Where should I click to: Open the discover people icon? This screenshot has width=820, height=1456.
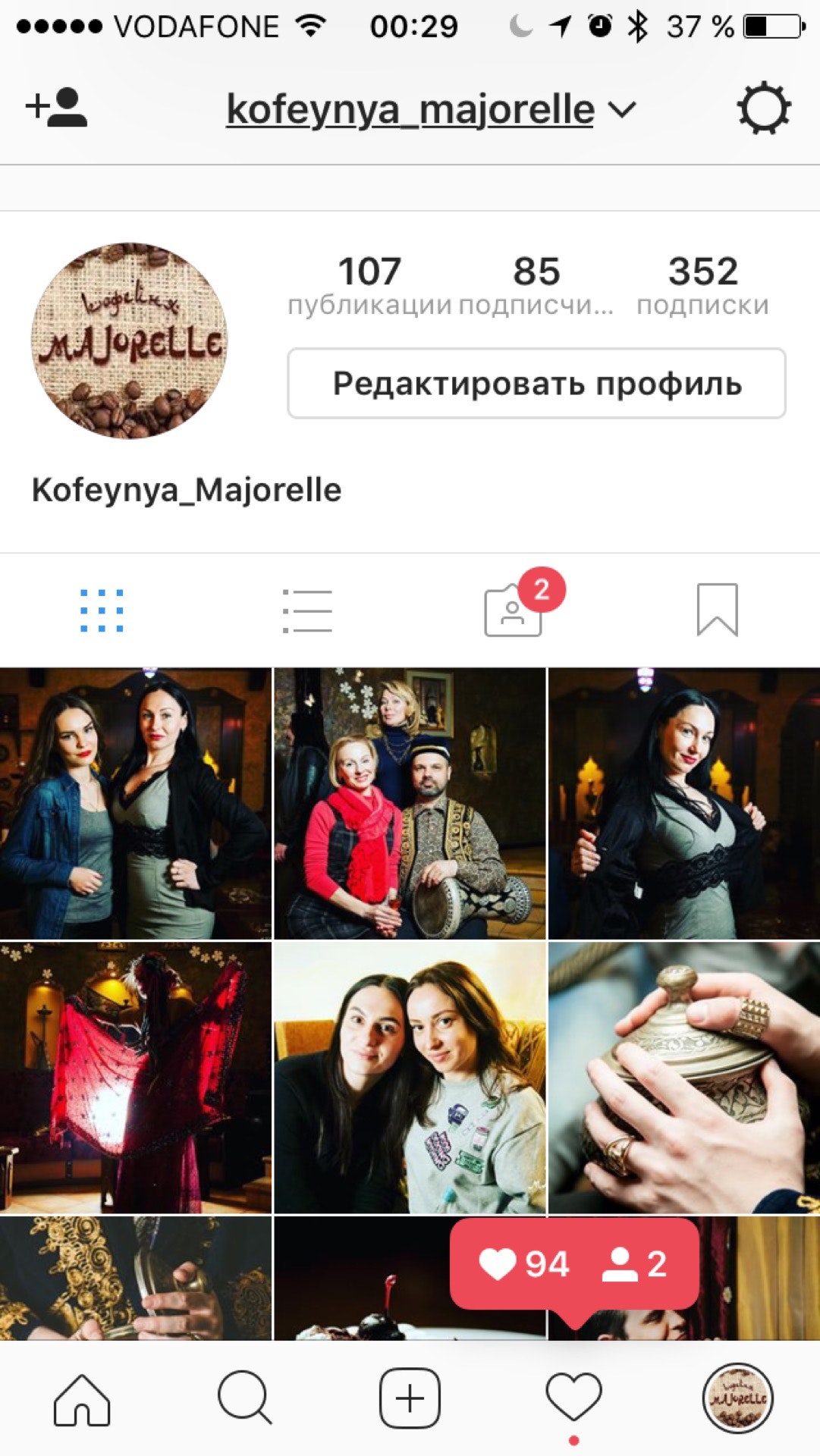[57, 109]
